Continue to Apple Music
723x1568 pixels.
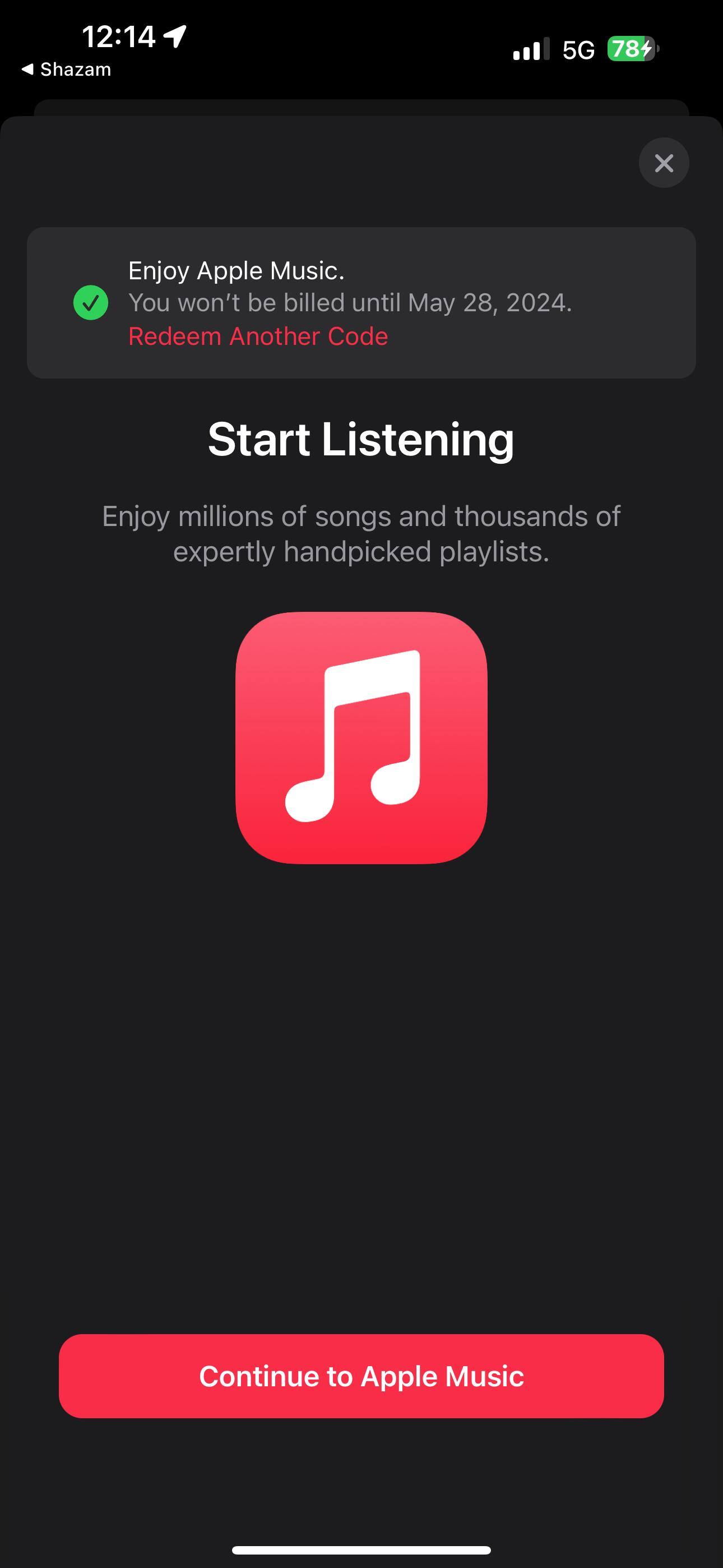pos(361,1376)
